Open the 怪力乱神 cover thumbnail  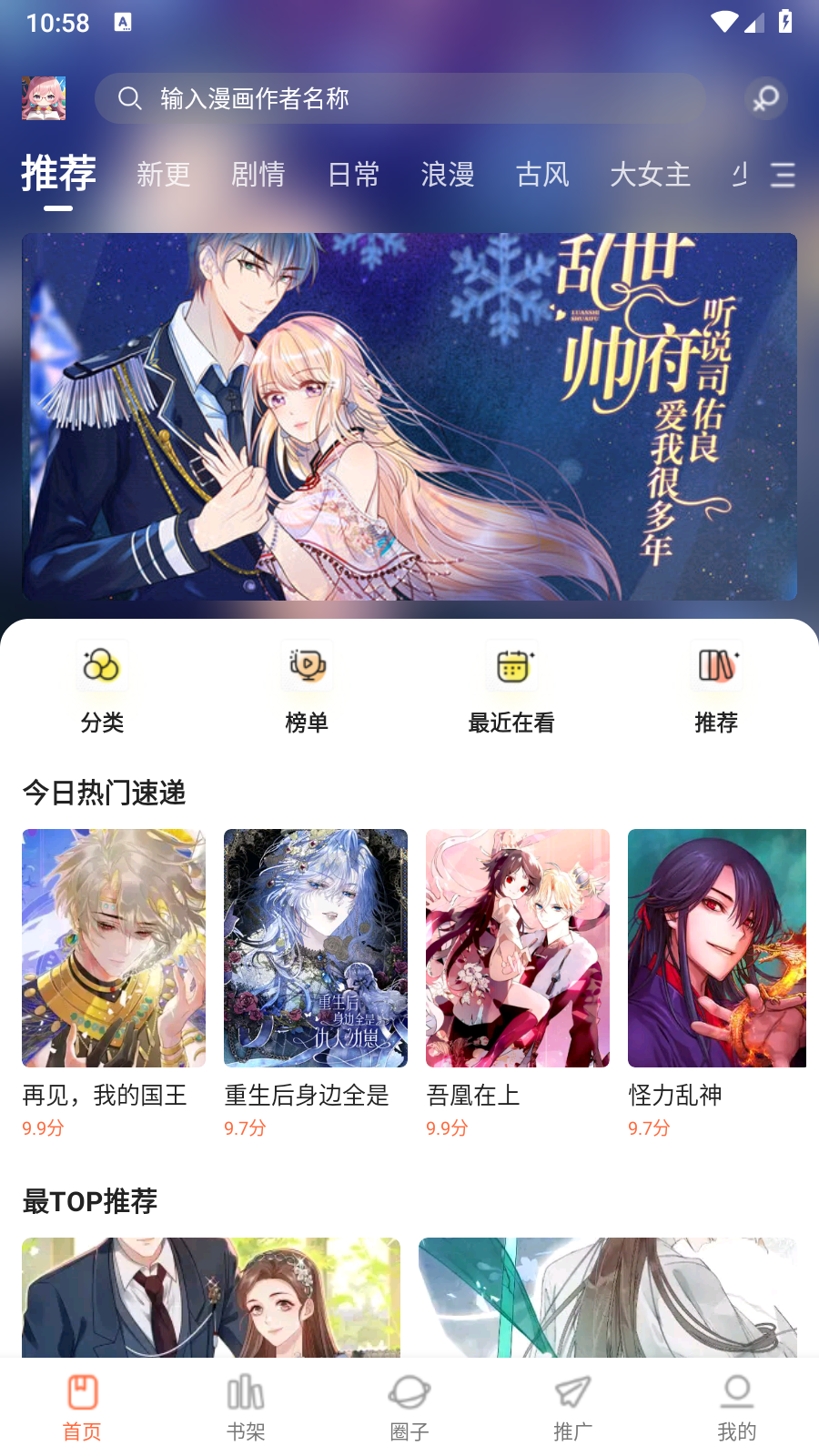pos(718,948)
